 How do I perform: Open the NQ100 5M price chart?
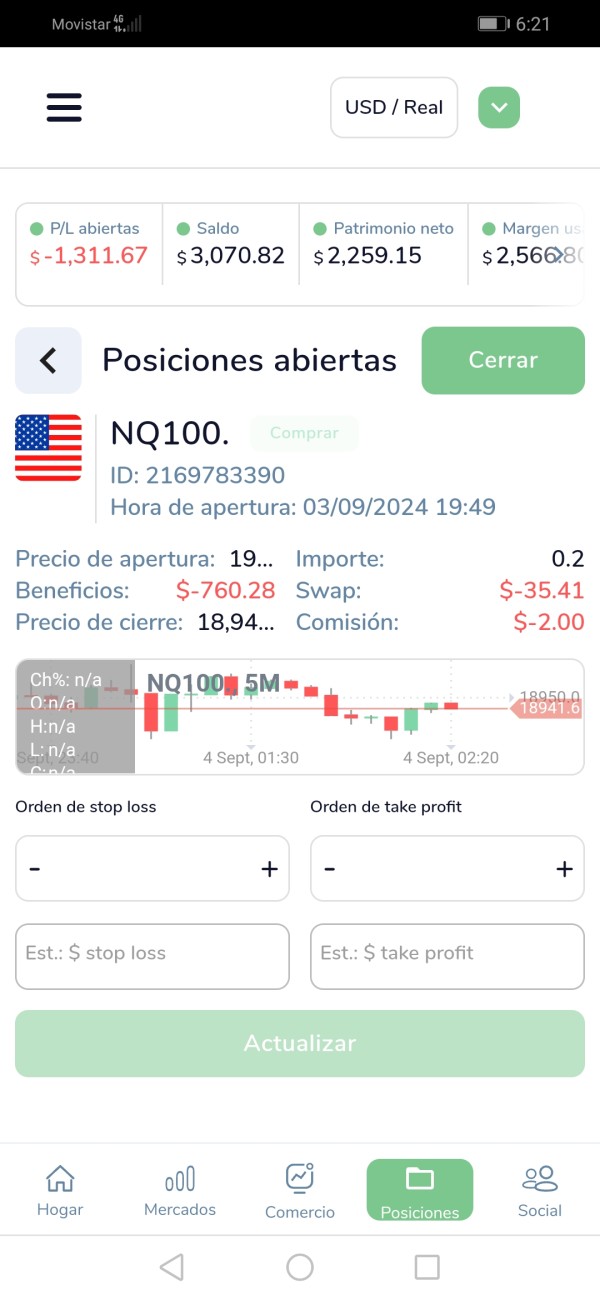pos(300,717)
